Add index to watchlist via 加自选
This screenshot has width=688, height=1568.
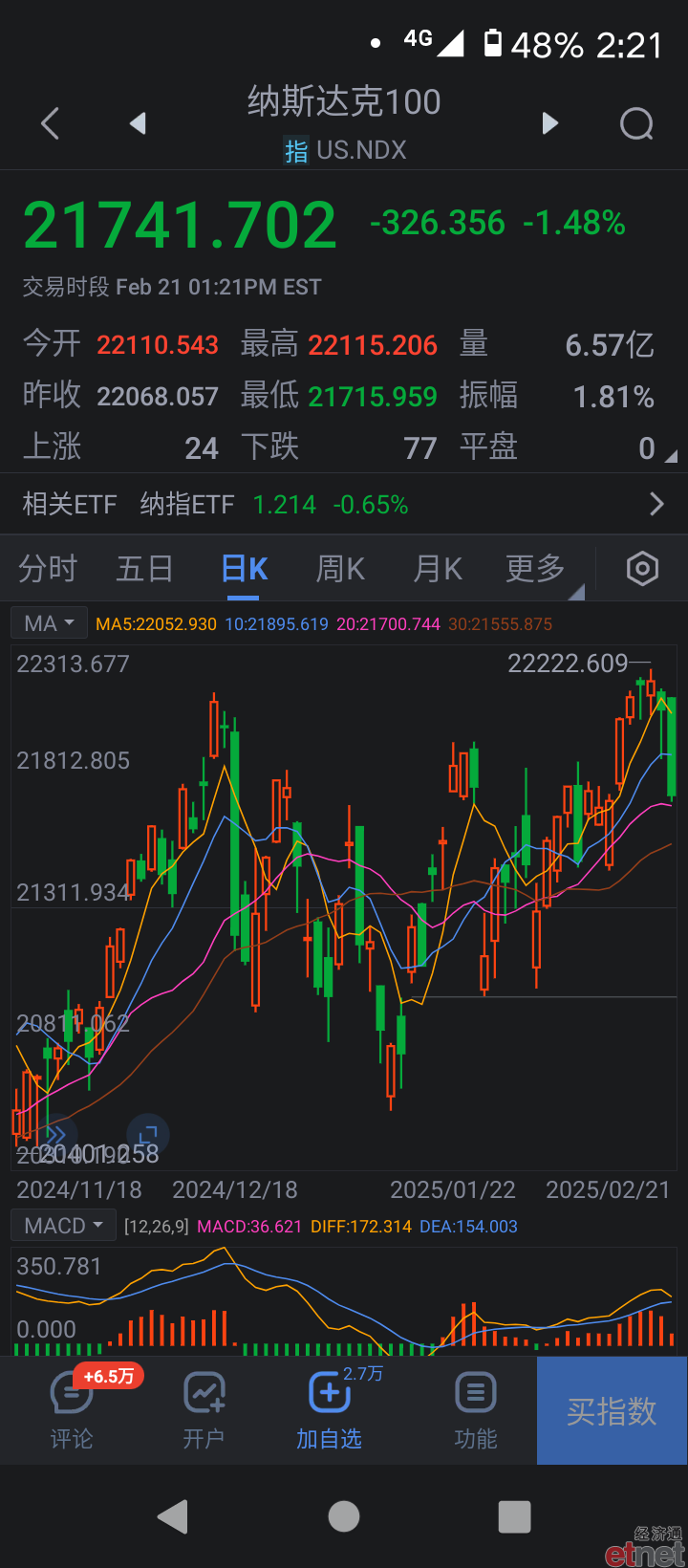[329, 1410]
